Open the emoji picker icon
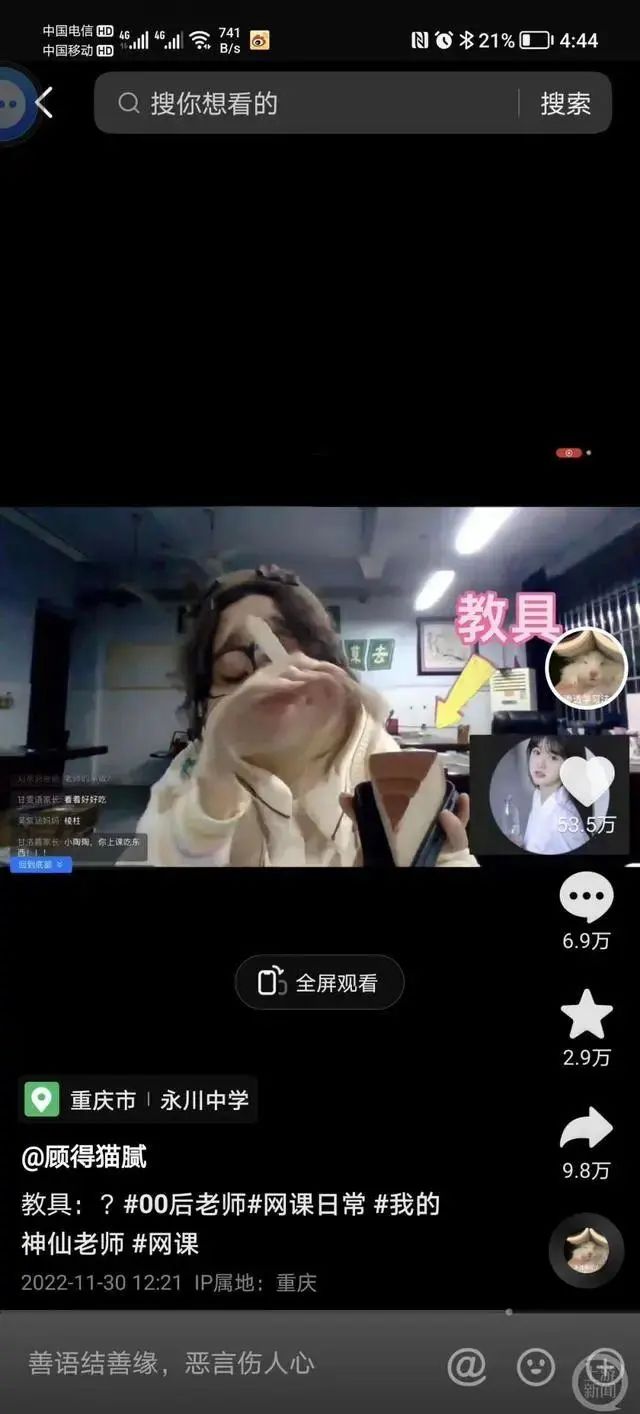This screenshot has width=640, height=1414. [535, 1365]
